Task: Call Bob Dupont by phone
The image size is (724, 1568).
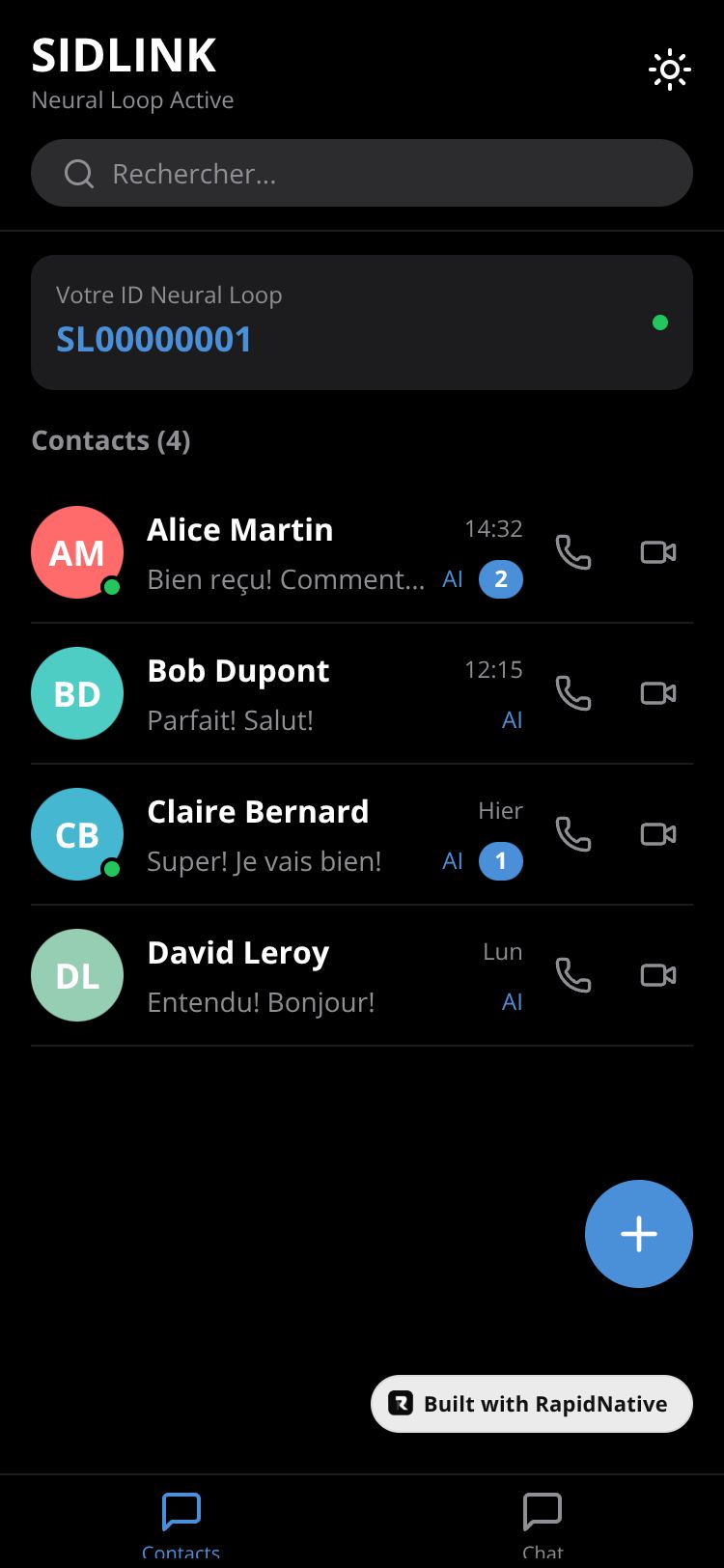Action: (x=573, y=693)
